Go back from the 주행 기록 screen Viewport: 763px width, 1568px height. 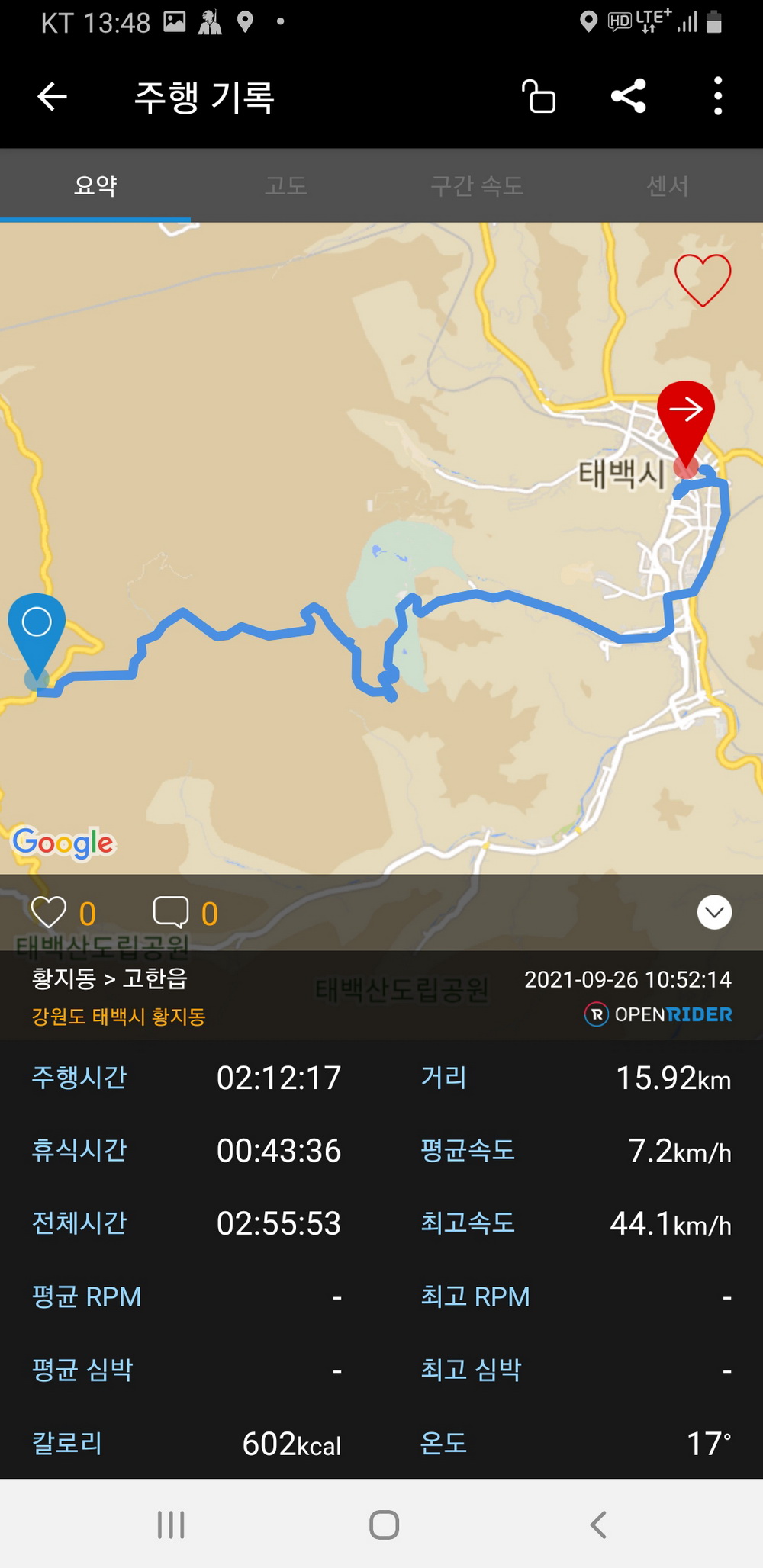tap(52, 97)
